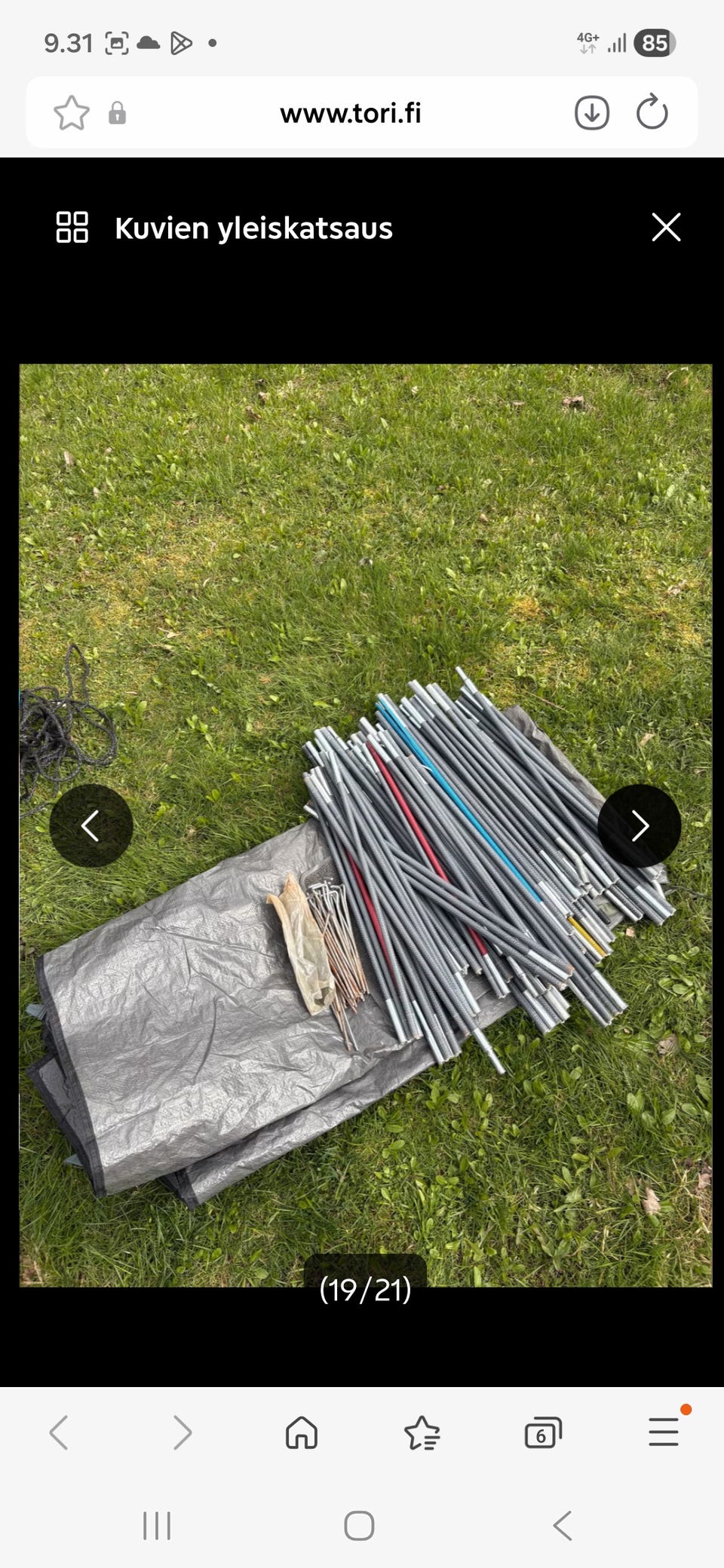This screenshot has height=1568, width=724.
Task: Open the browser menu
Action: [664, 1432]
